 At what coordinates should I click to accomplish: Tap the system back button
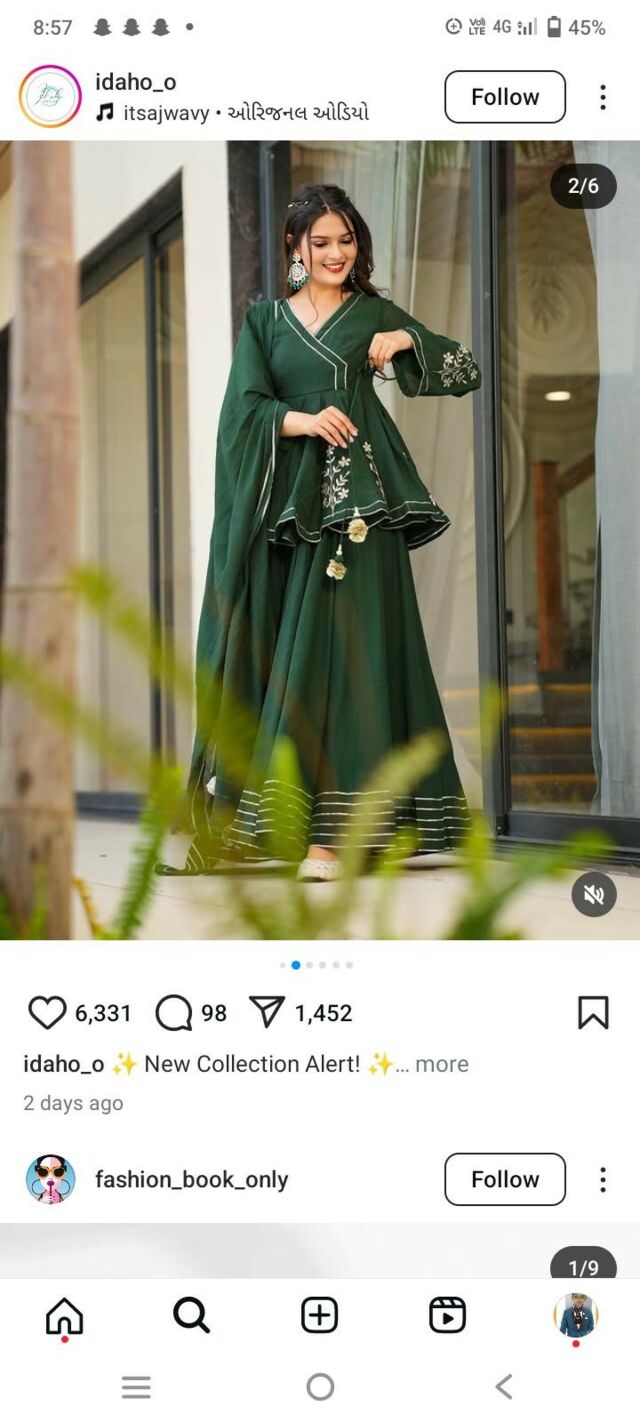tap(504, 1387)
